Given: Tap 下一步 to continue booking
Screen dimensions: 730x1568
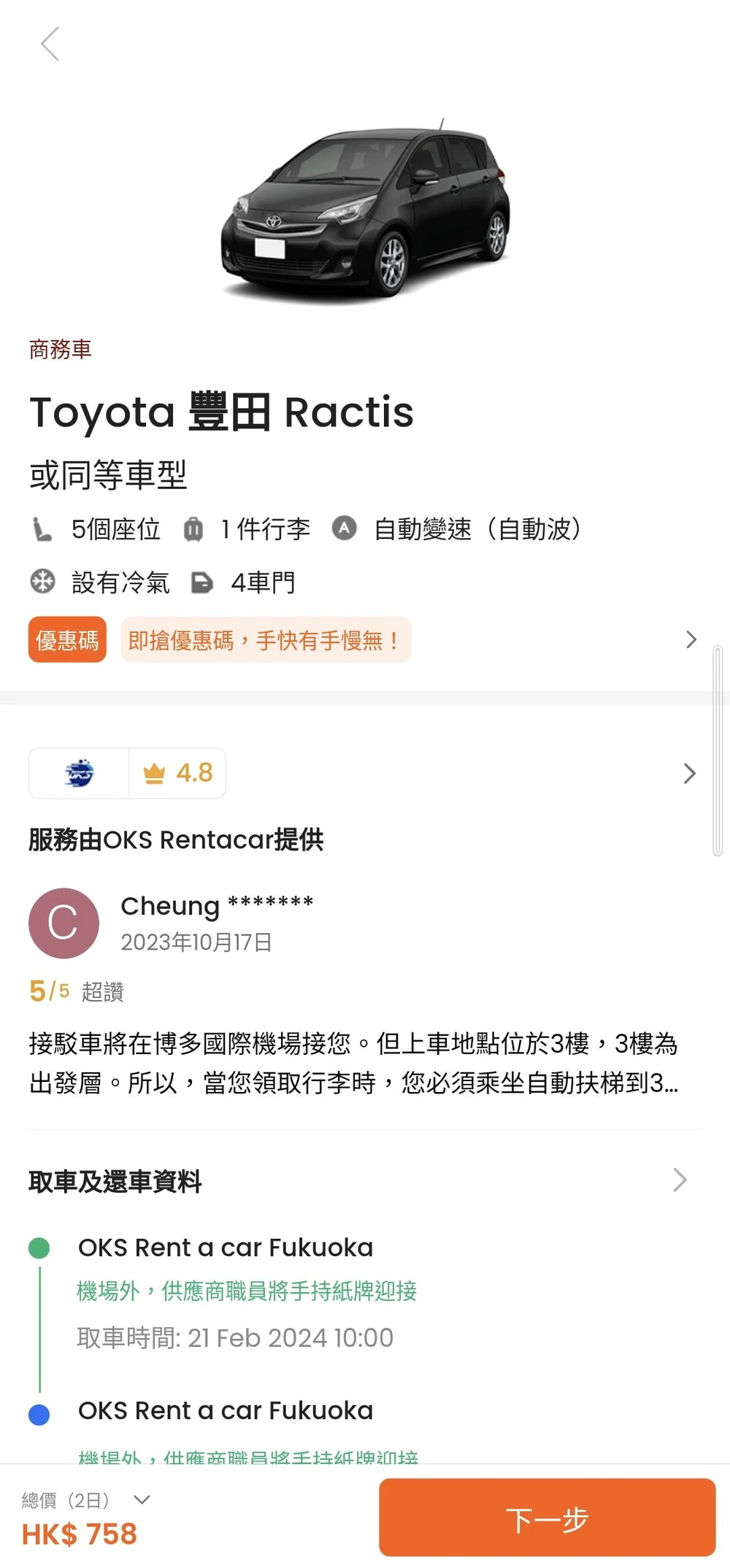Looking at the screenshot, I should tap(546, 1518).
